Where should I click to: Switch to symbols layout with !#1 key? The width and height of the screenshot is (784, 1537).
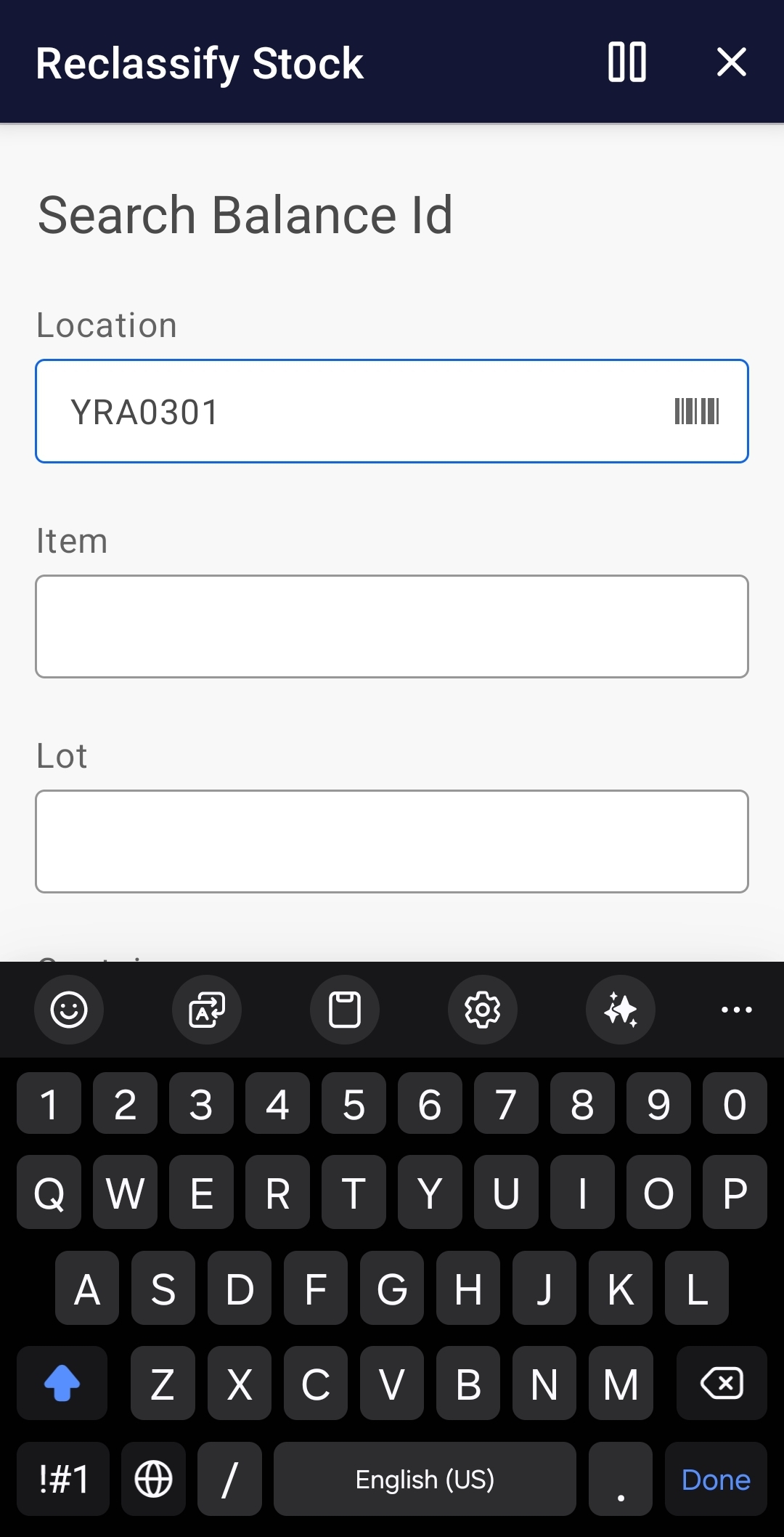point(62,1480)
